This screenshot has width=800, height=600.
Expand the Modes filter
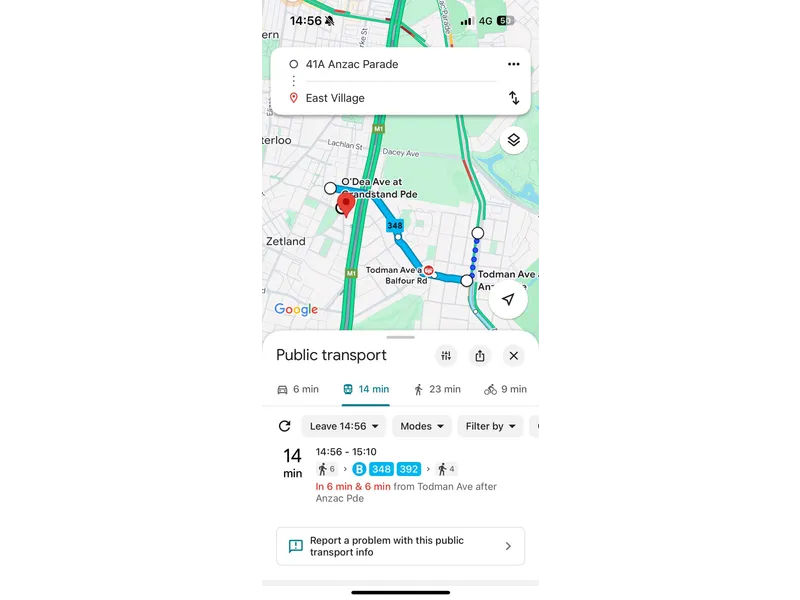[x=422, y=426]
